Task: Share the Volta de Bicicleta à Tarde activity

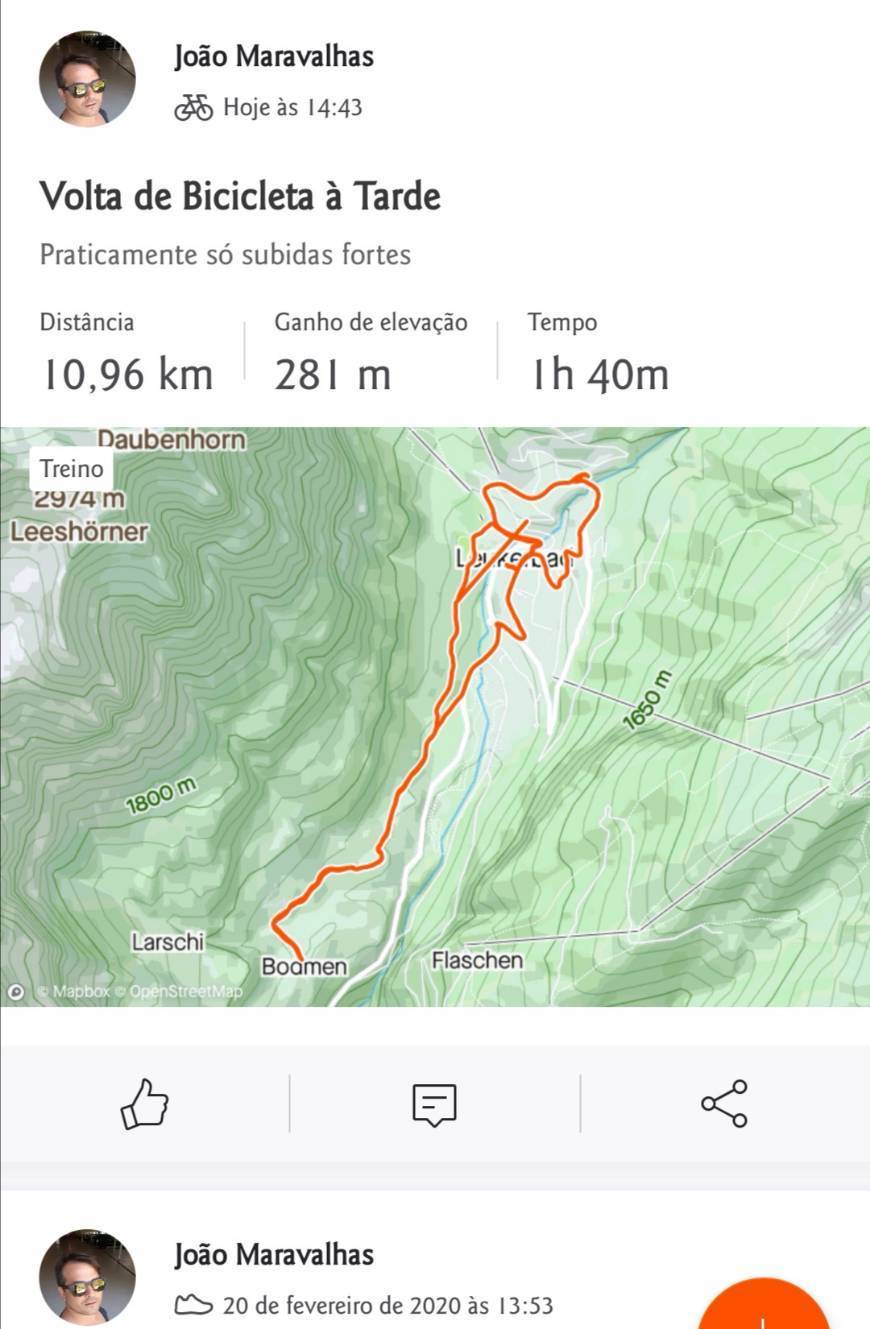Action: (724, 1103)
